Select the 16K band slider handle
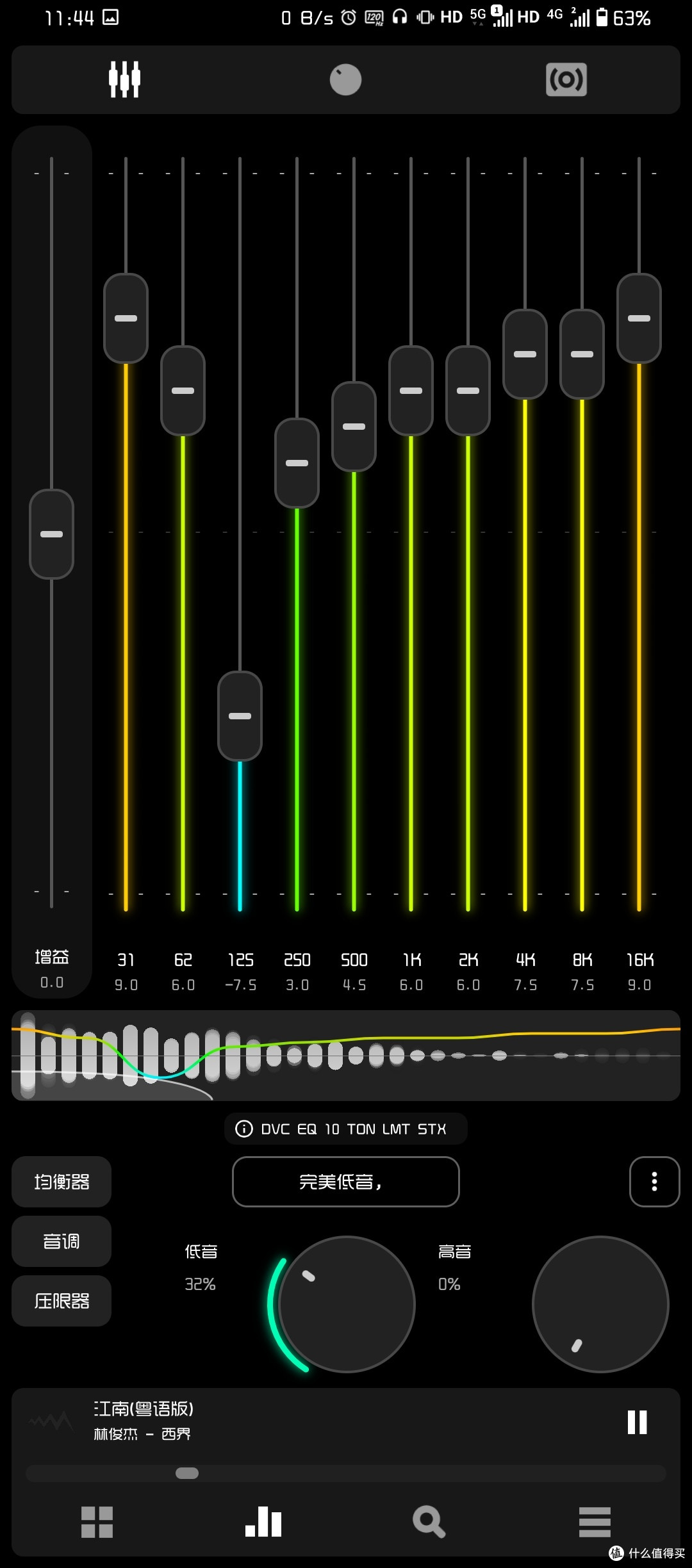Viewport: 692px width, 1568px height. (x=639, y=318)
